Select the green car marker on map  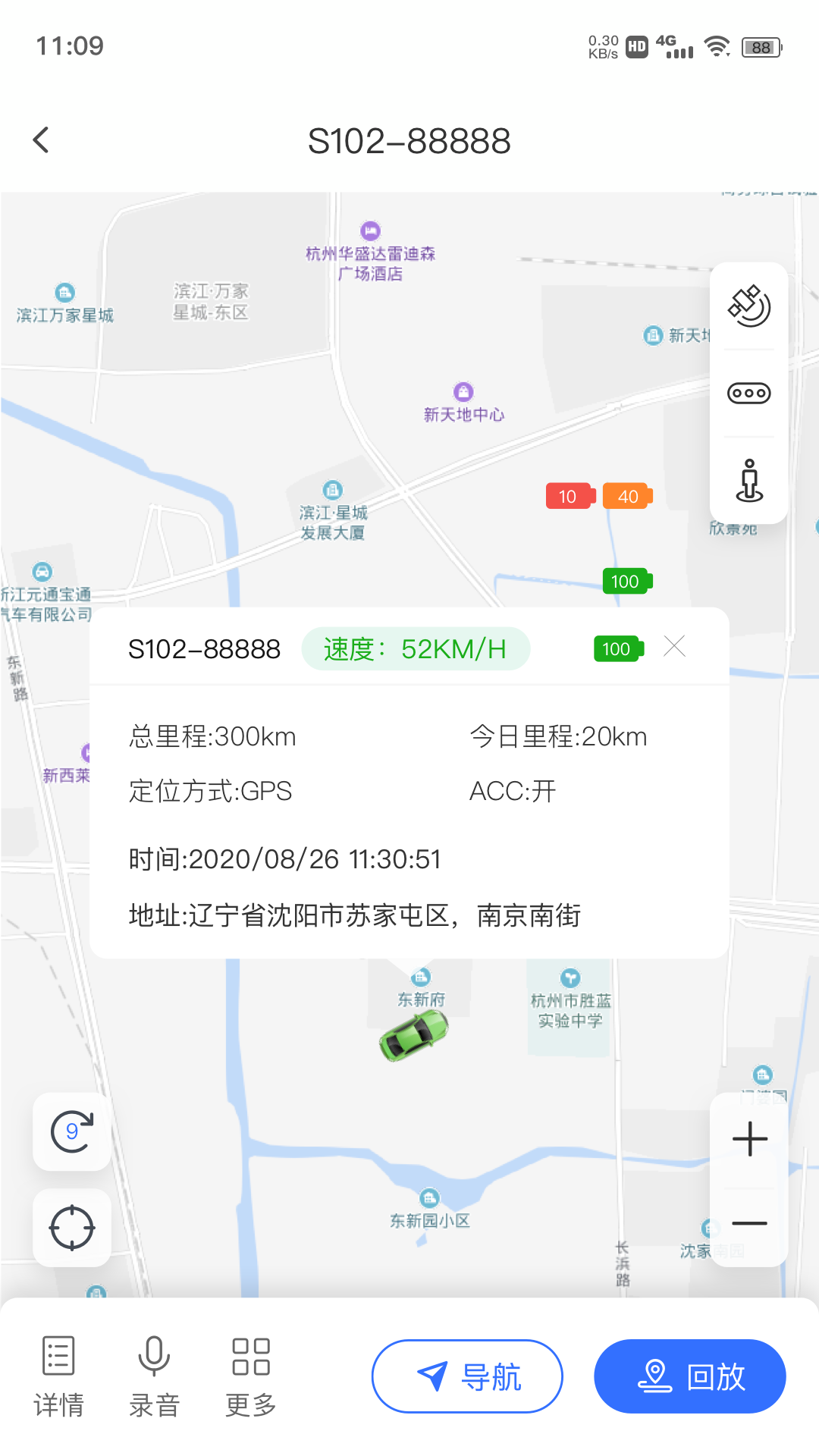click(414, 1036)
